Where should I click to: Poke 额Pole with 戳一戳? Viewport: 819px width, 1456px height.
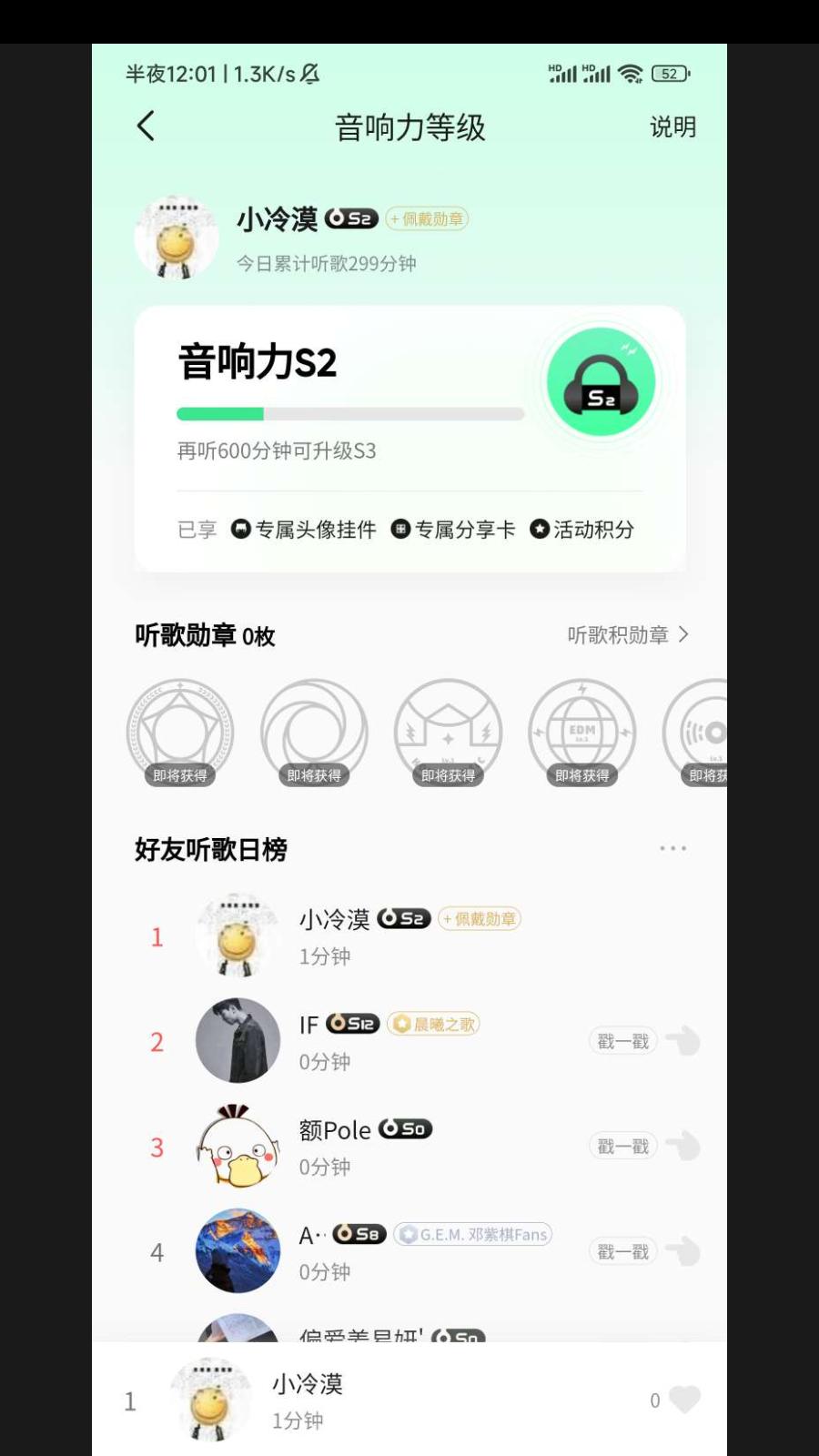click(623, 1147)
